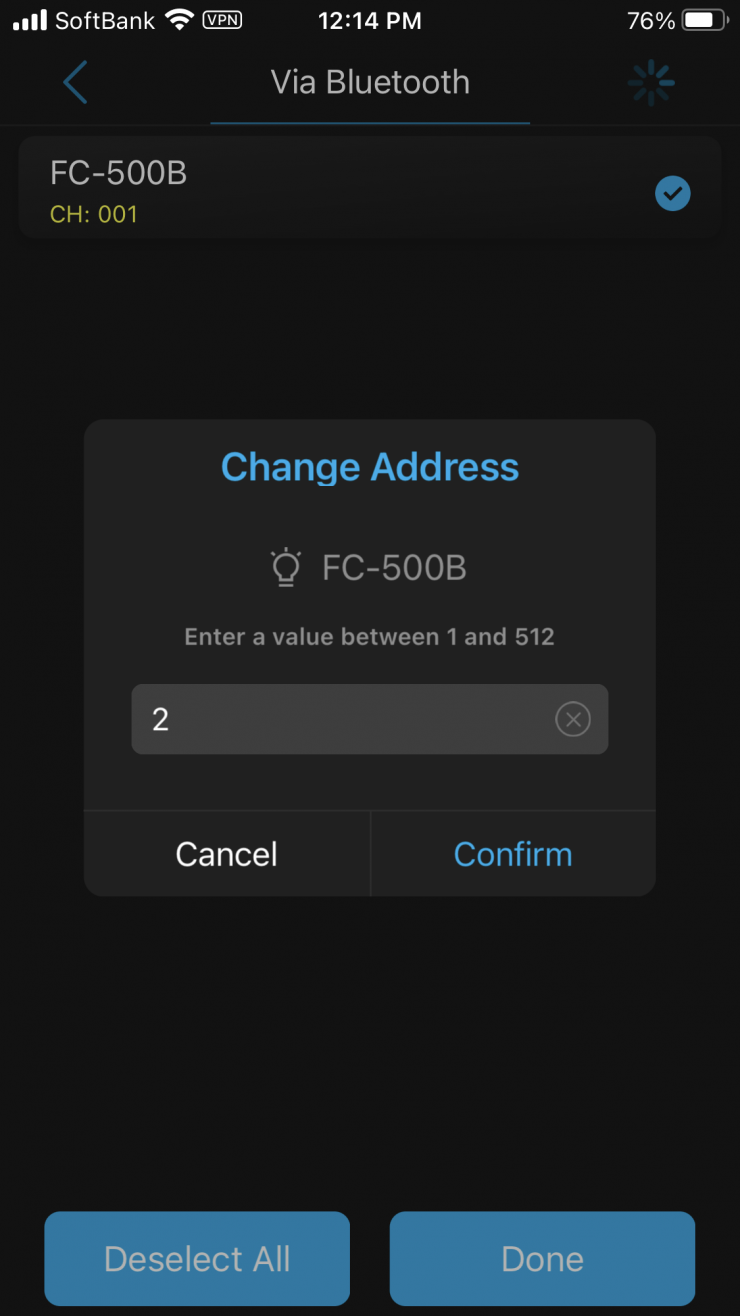740x1316 pixels.
Task: Deselect all devices
Action: tap(197, 1258)
